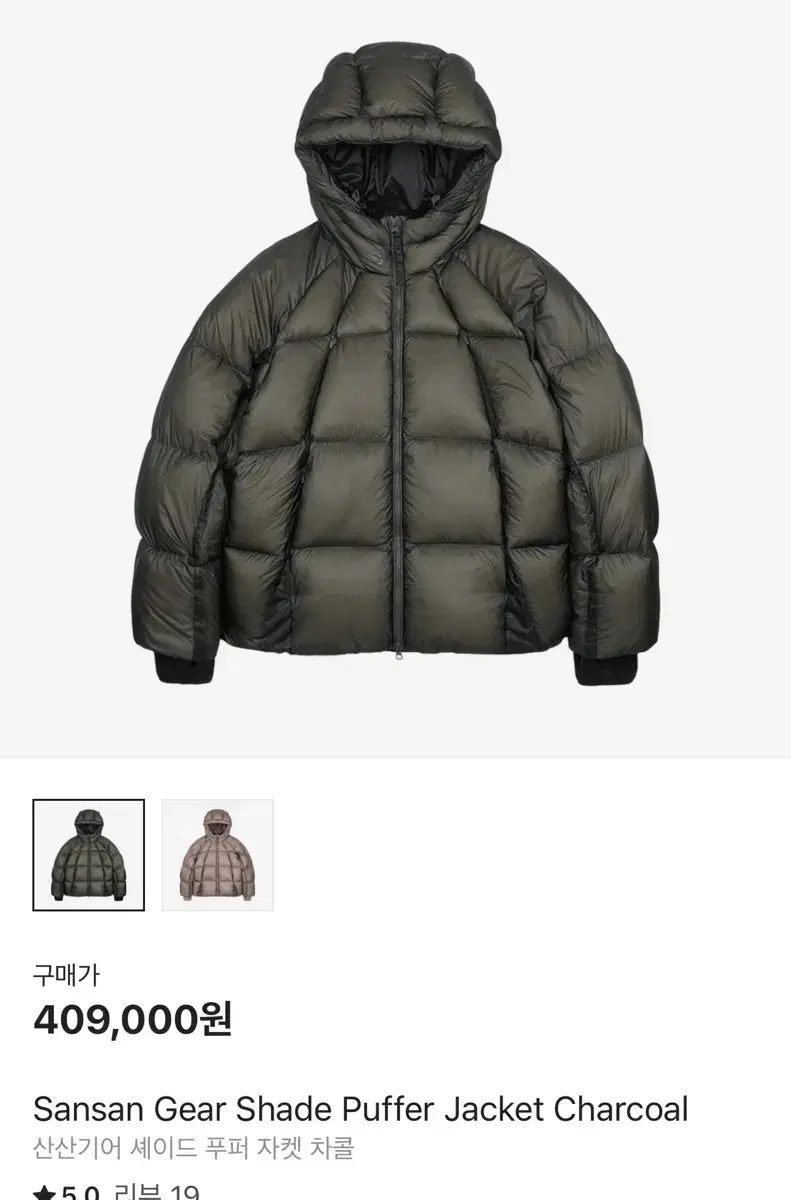The height and width of the screenshot is (1200, 791).
Task: Select the charcoal jacket color thumbnail
Action: 88,854
